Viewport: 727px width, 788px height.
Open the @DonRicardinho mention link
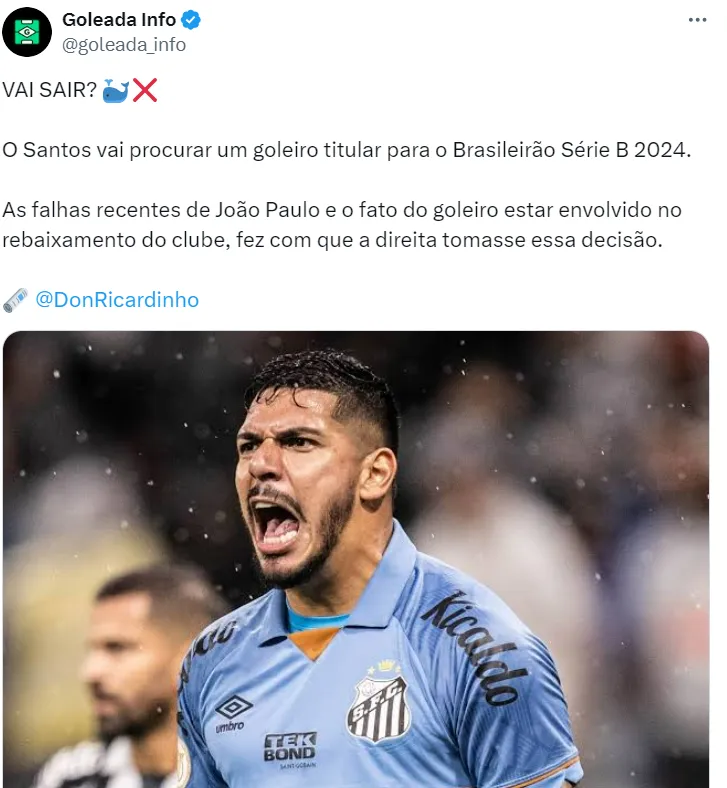117,300
